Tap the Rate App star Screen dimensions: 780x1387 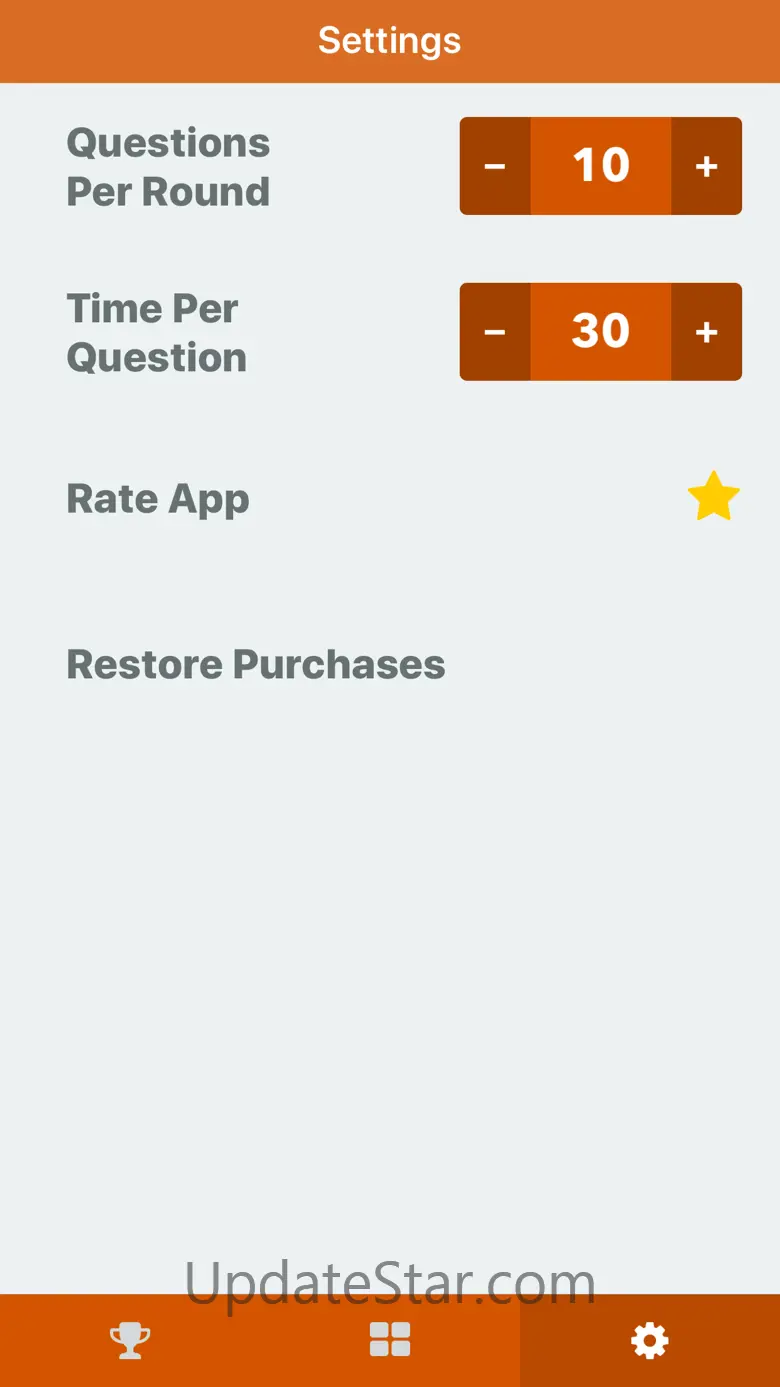[714, 497]
